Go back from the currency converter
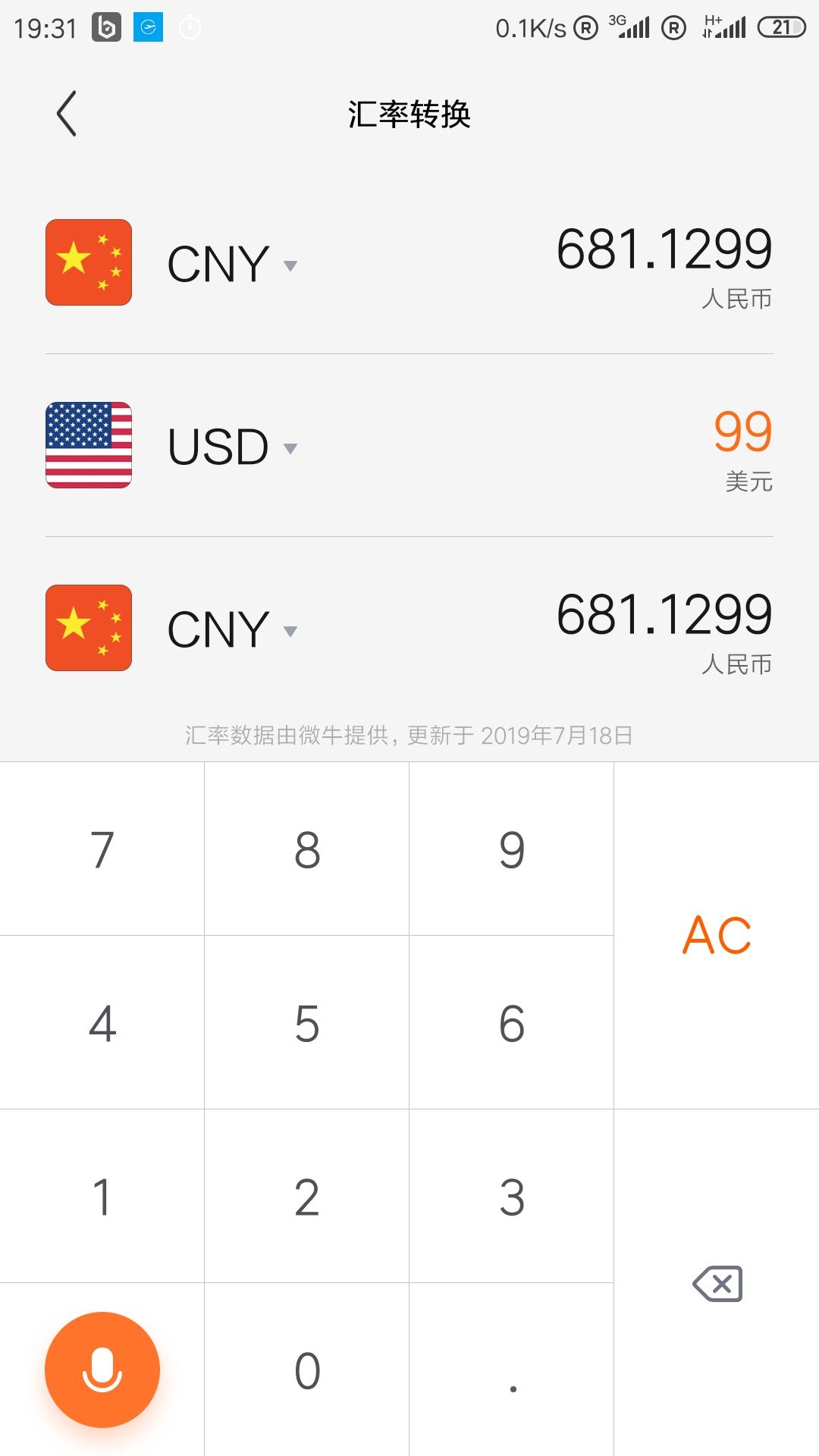The width and height of the screenshot is (819, 1456). coord(67,114)
